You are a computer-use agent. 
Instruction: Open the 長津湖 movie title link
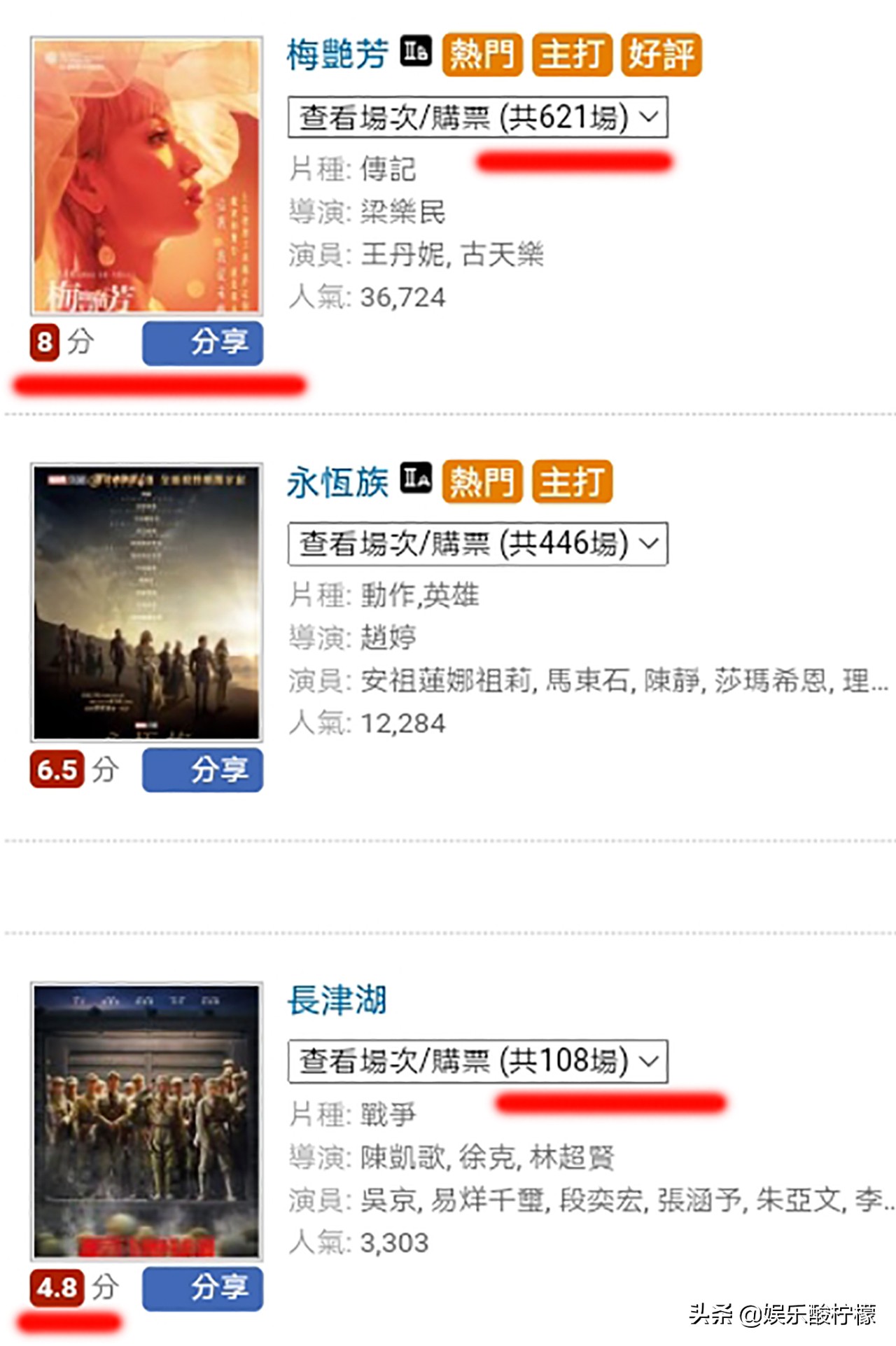click(337, 1000)
